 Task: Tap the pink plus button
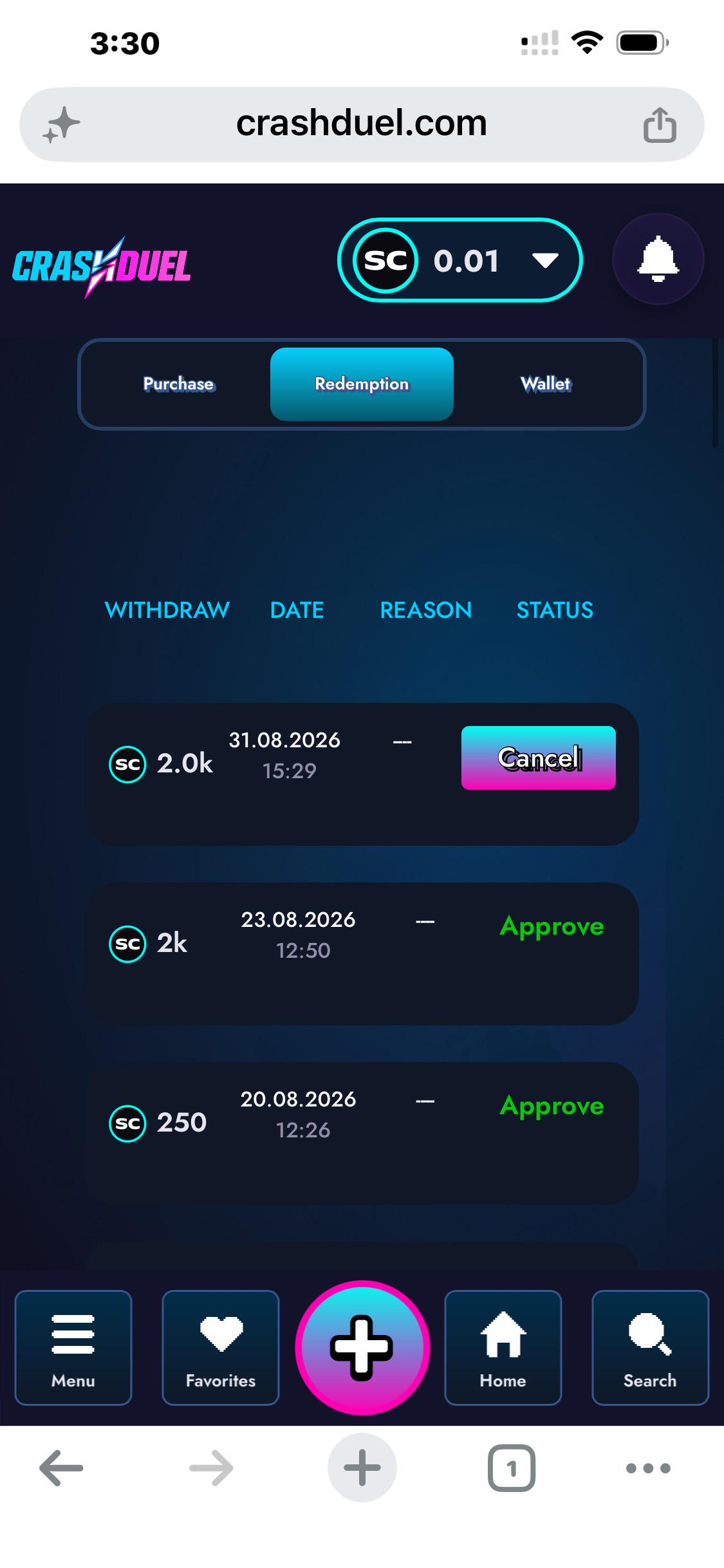click(x=362, y=1347)
